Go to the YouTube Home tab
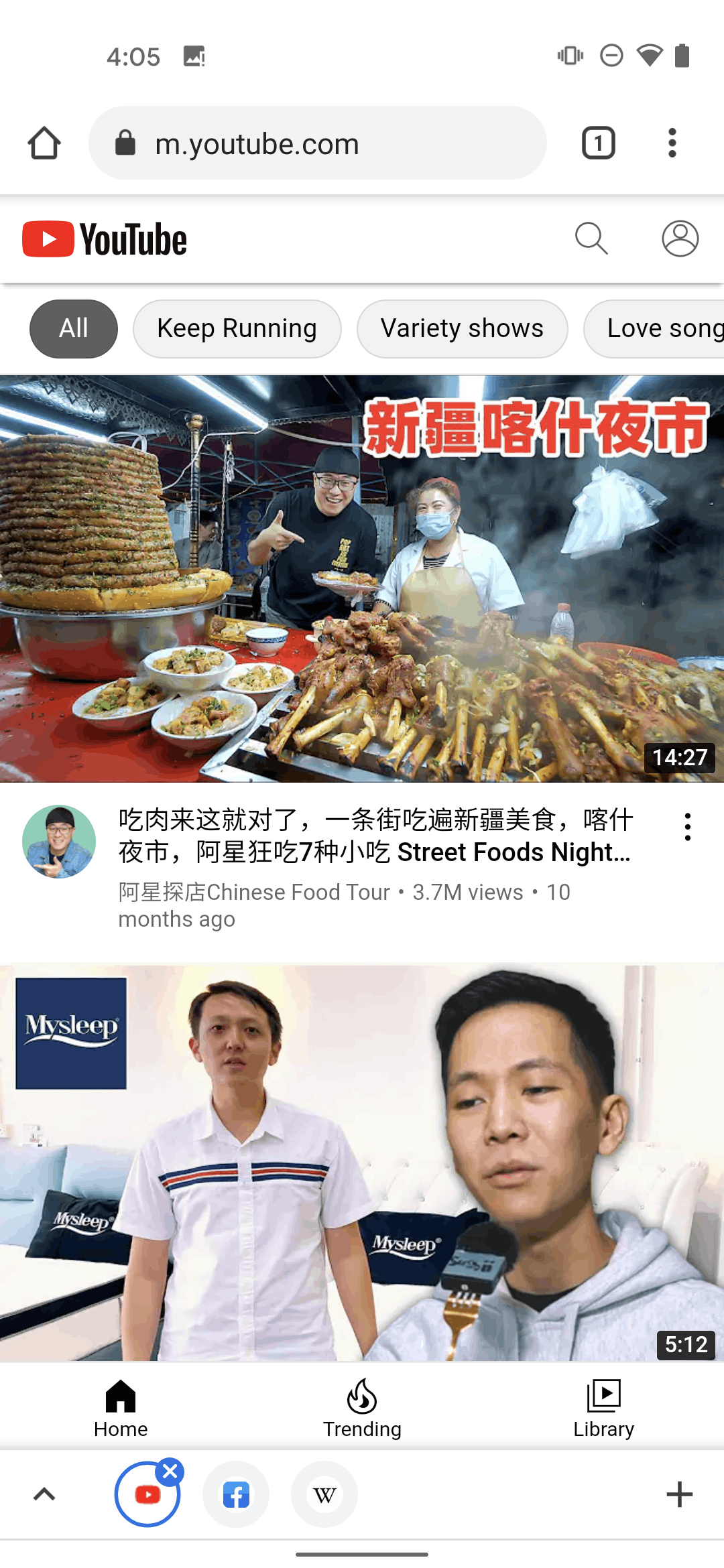The height and width of the screenshot is (1568, 724). 121,1409
